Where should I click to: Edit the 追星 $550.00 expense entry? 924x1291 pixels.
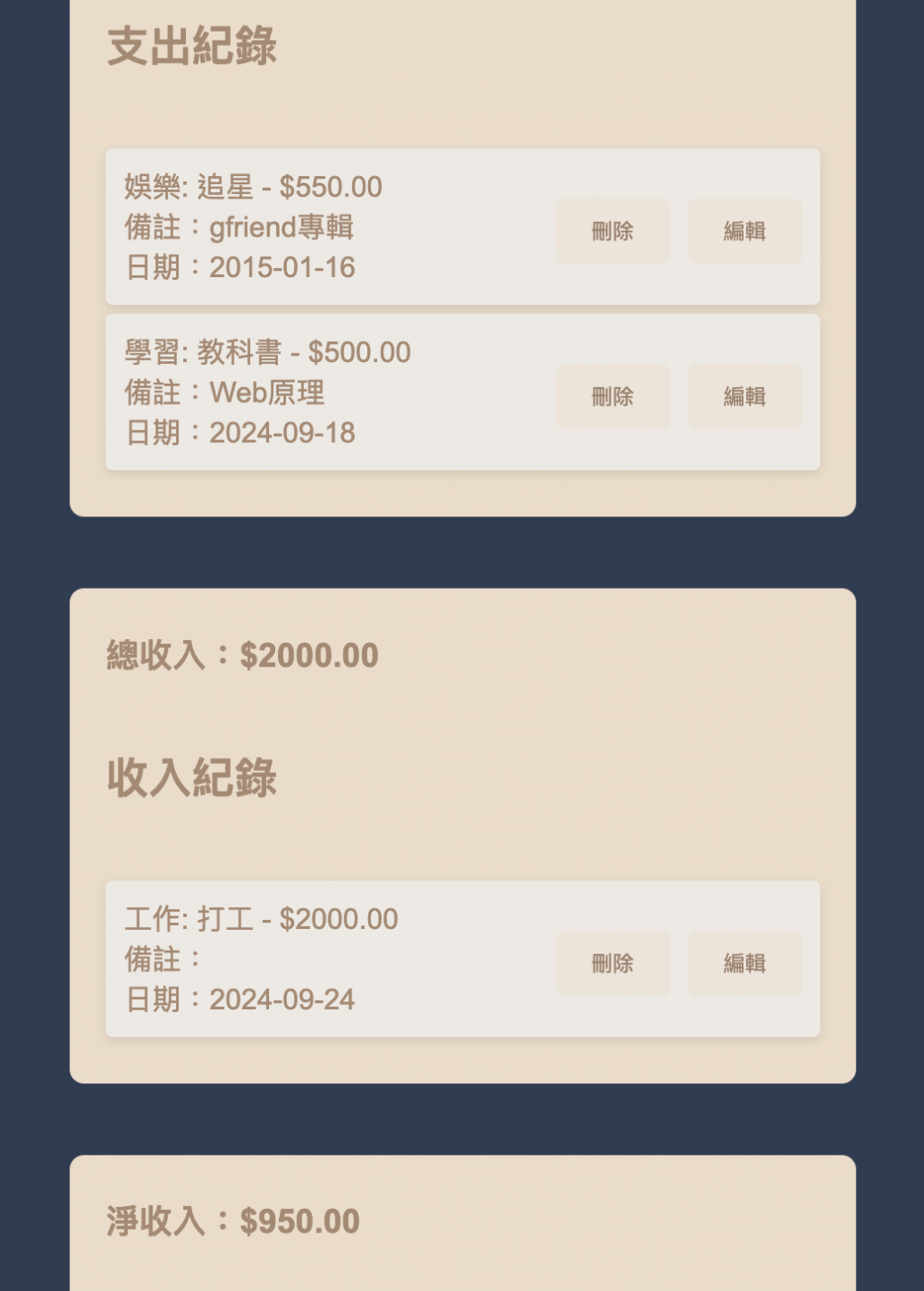(744, 231)
